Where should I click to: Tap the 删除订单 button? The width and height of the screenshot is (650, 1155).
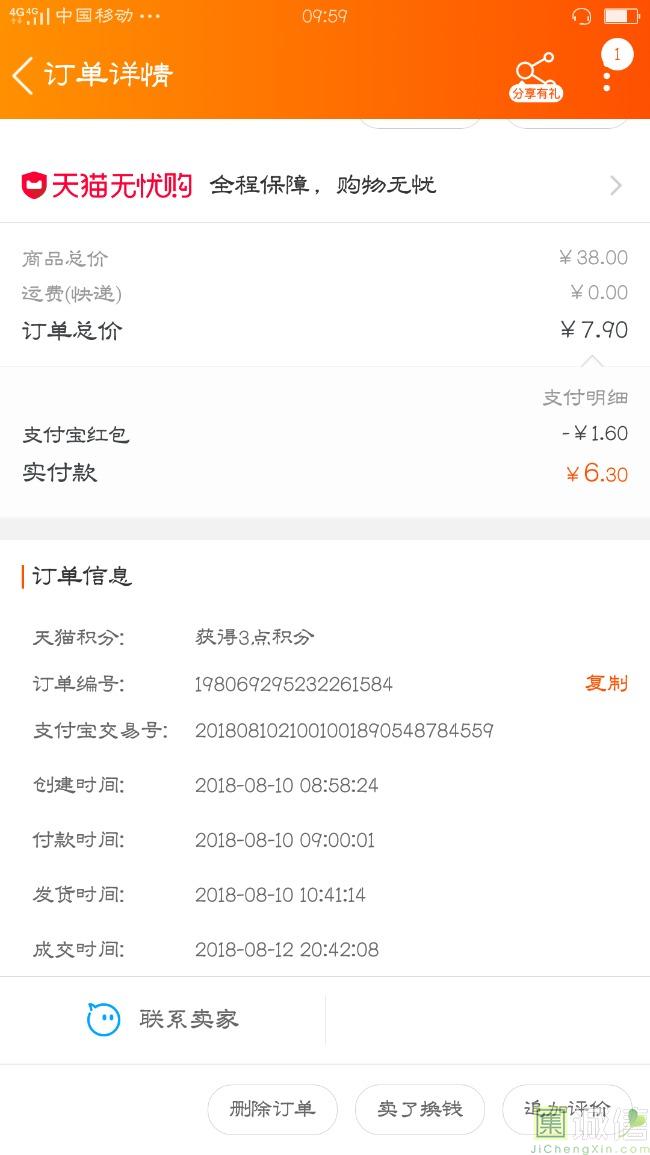pyautogui.click(x=272, y=1109)
